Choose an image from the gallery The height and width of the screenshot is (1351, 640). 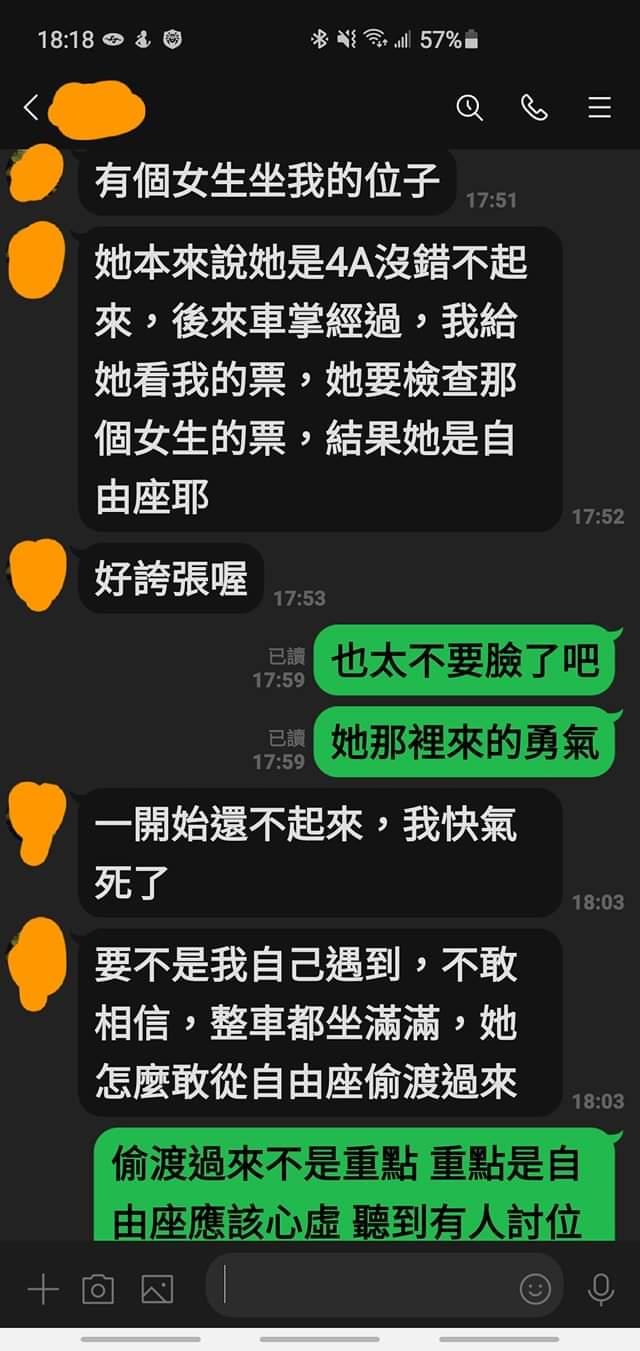(157, 1290)
